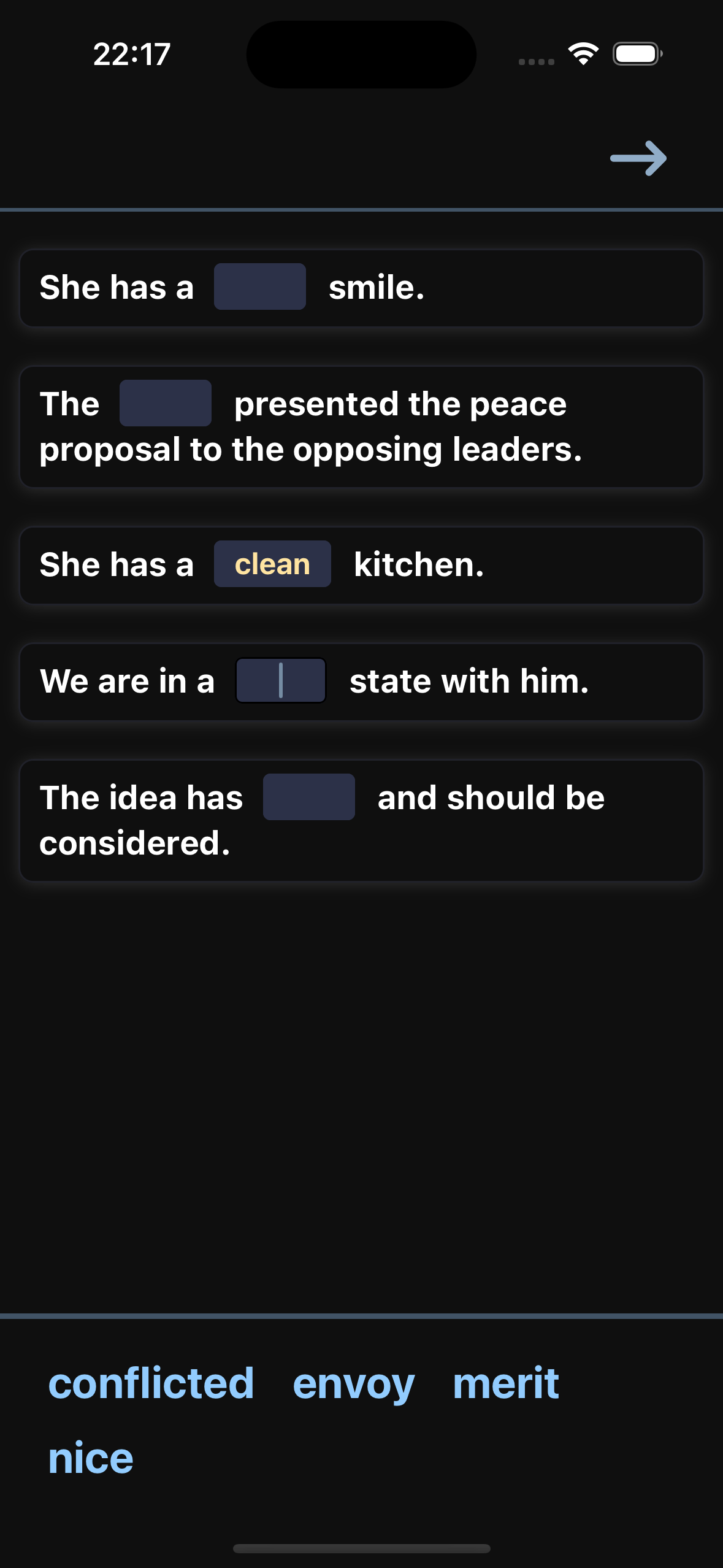The image size is (723, 1568).
Task: Select the peace proposal sentence card
Action: pos(361,426)
